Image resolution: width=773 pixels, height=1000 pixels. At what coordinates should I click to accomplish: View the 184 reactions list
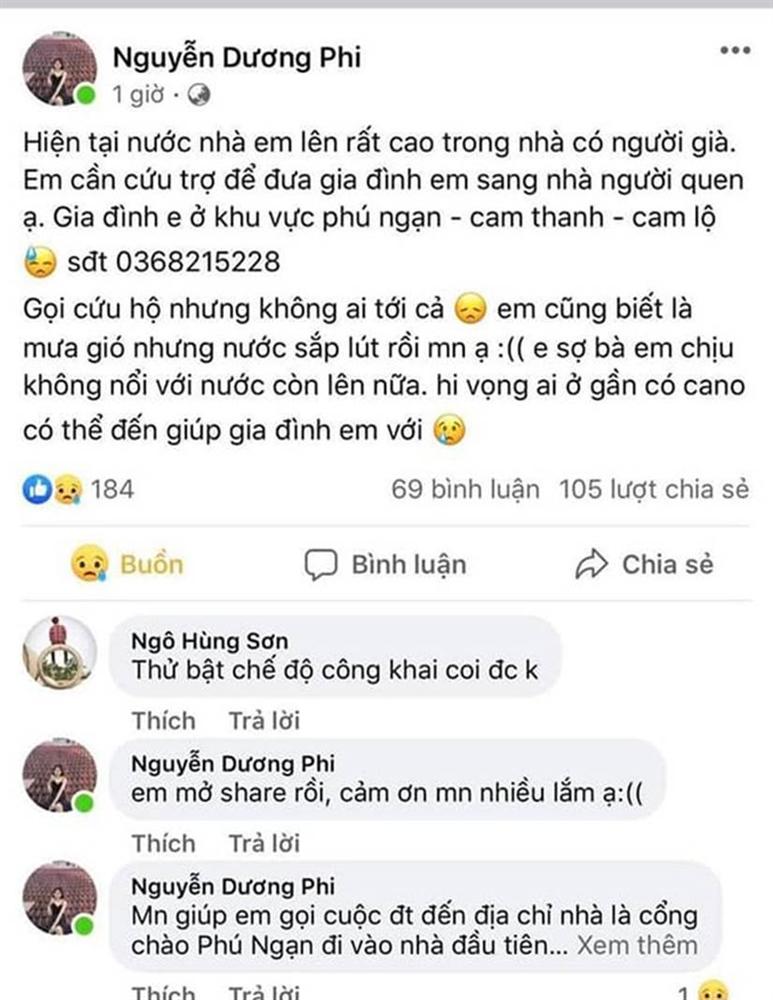(78, 490)
